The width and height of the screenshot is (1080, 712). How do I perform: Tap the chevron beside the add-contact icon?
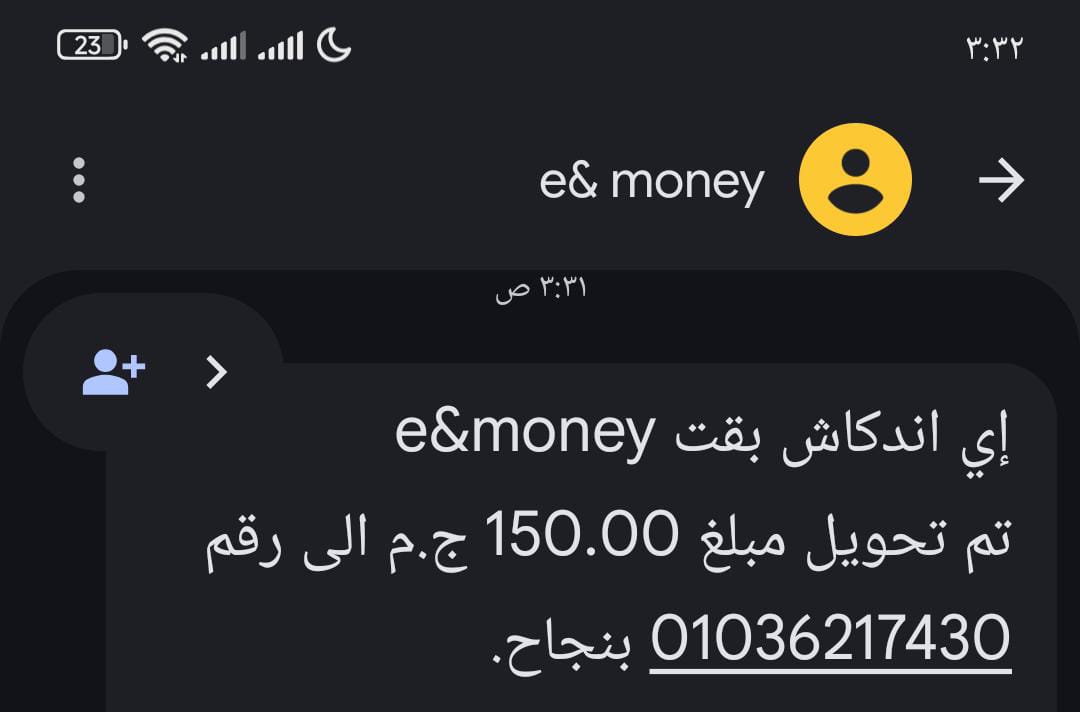coord(216,372)
